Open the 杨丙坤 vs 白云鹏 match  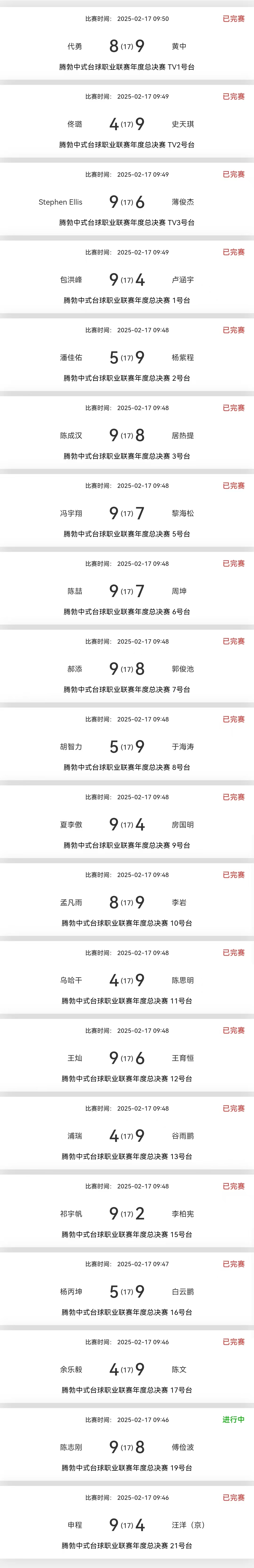[x=127, y=1292]
